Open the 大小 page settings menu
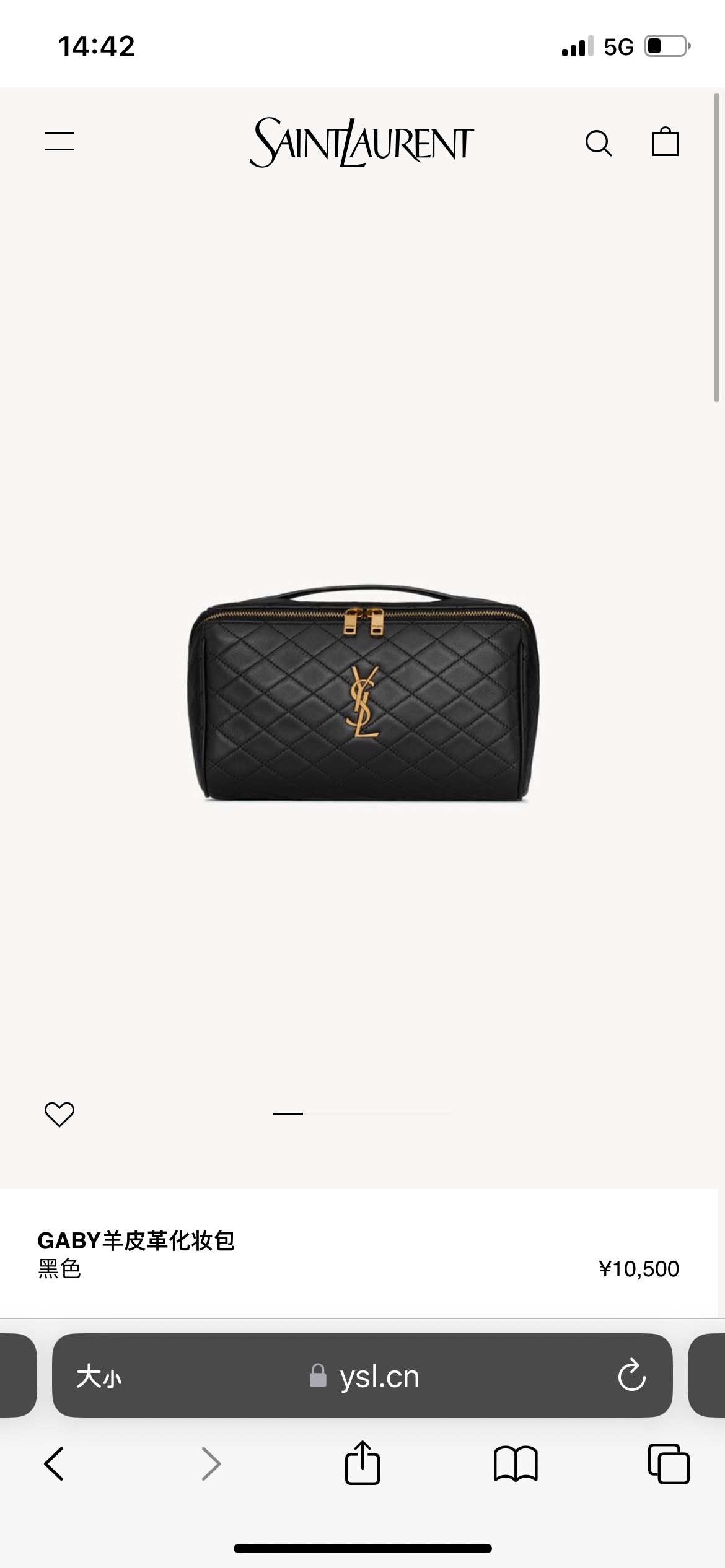Screen dimensions: 725x1568 [99, 1378]
